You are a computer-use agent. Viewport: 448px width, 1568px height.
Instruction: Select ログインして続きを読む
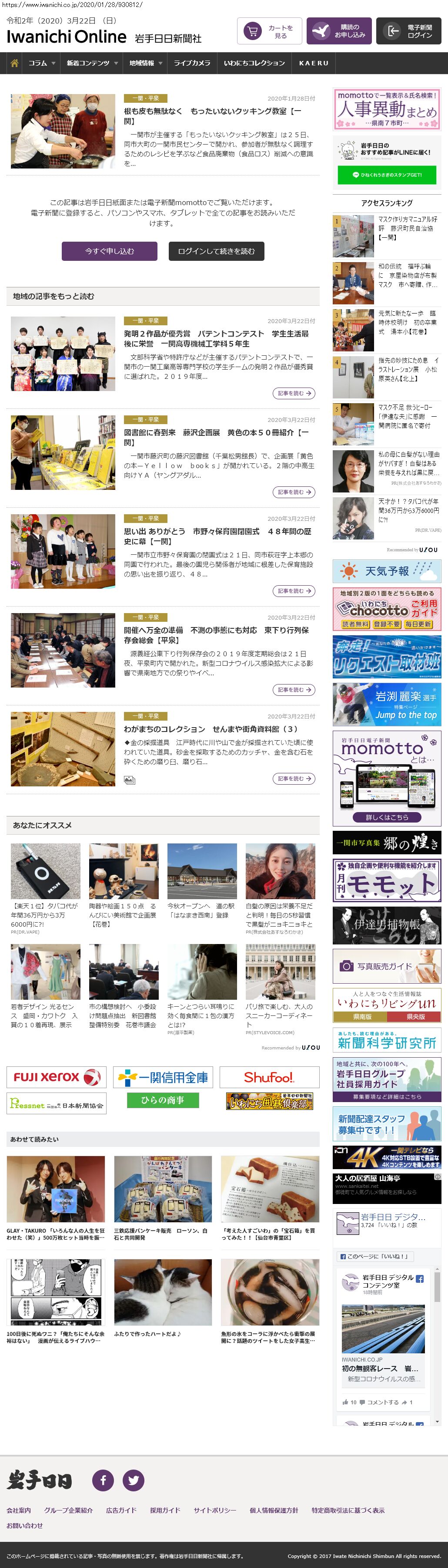tap(217, 251)
